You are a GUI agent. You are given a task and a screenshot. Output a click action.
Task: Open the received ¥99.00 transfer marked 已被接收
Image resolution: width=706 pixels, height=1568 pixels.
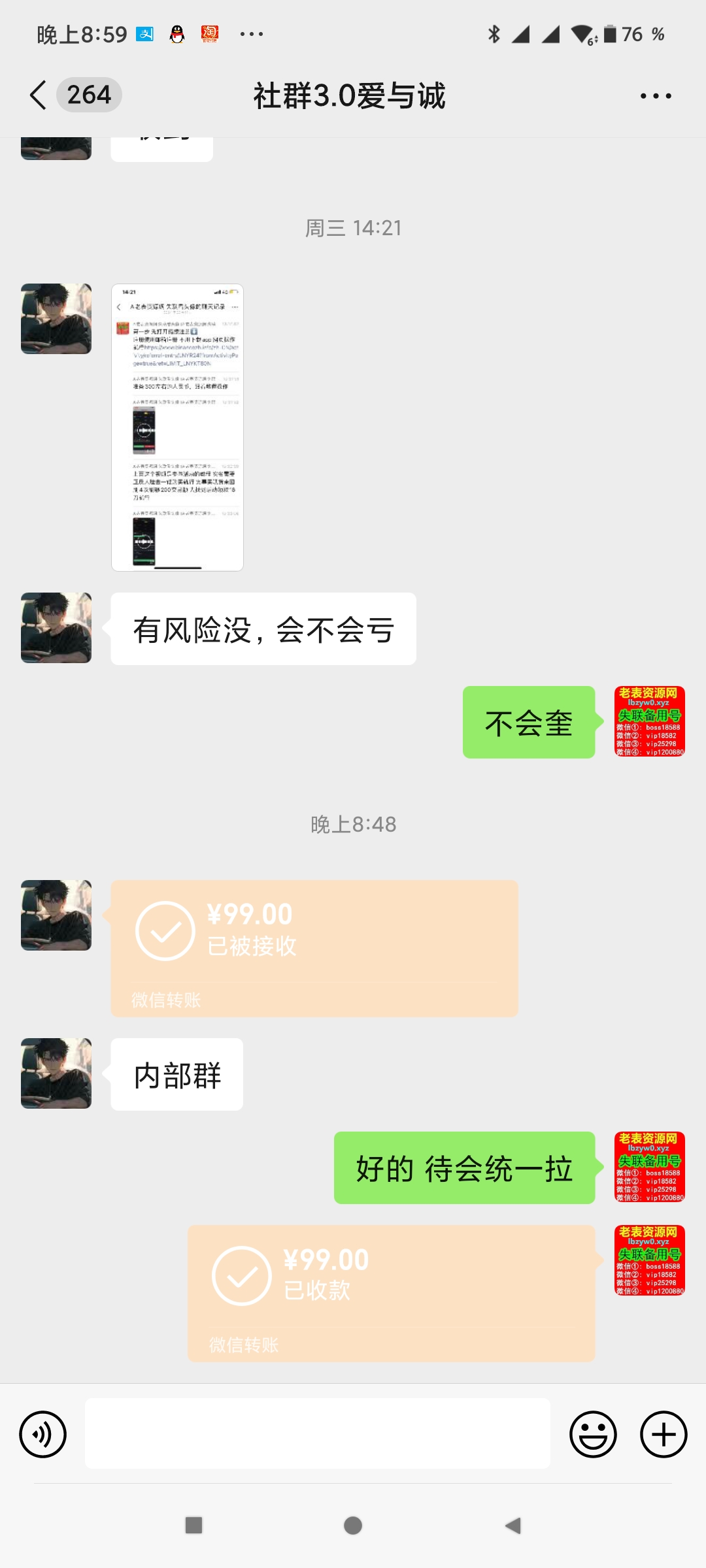click(314, 948)
